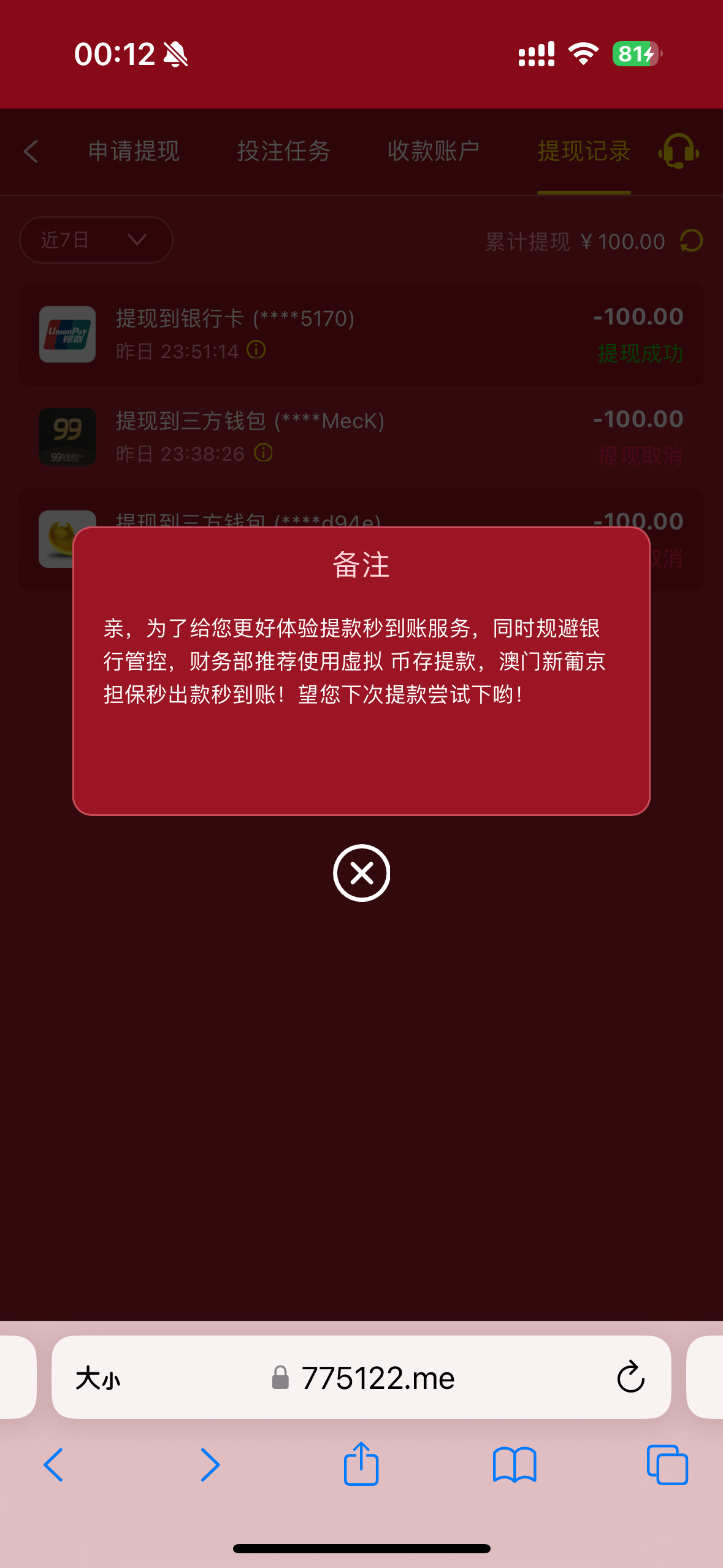Expand the 近7日 date range dropdown
723x1568 pixels.
[96, 240]
